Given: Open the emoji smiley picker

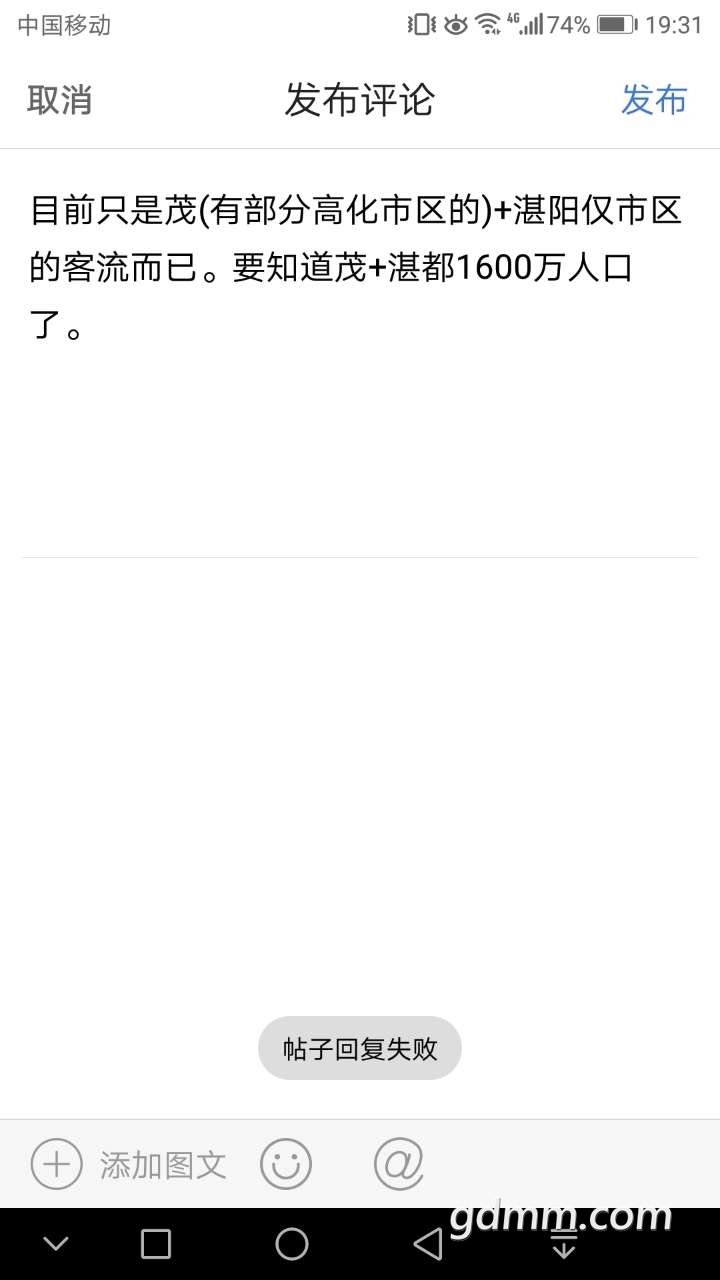Looking at the screenshot, I should [286, 1164].
